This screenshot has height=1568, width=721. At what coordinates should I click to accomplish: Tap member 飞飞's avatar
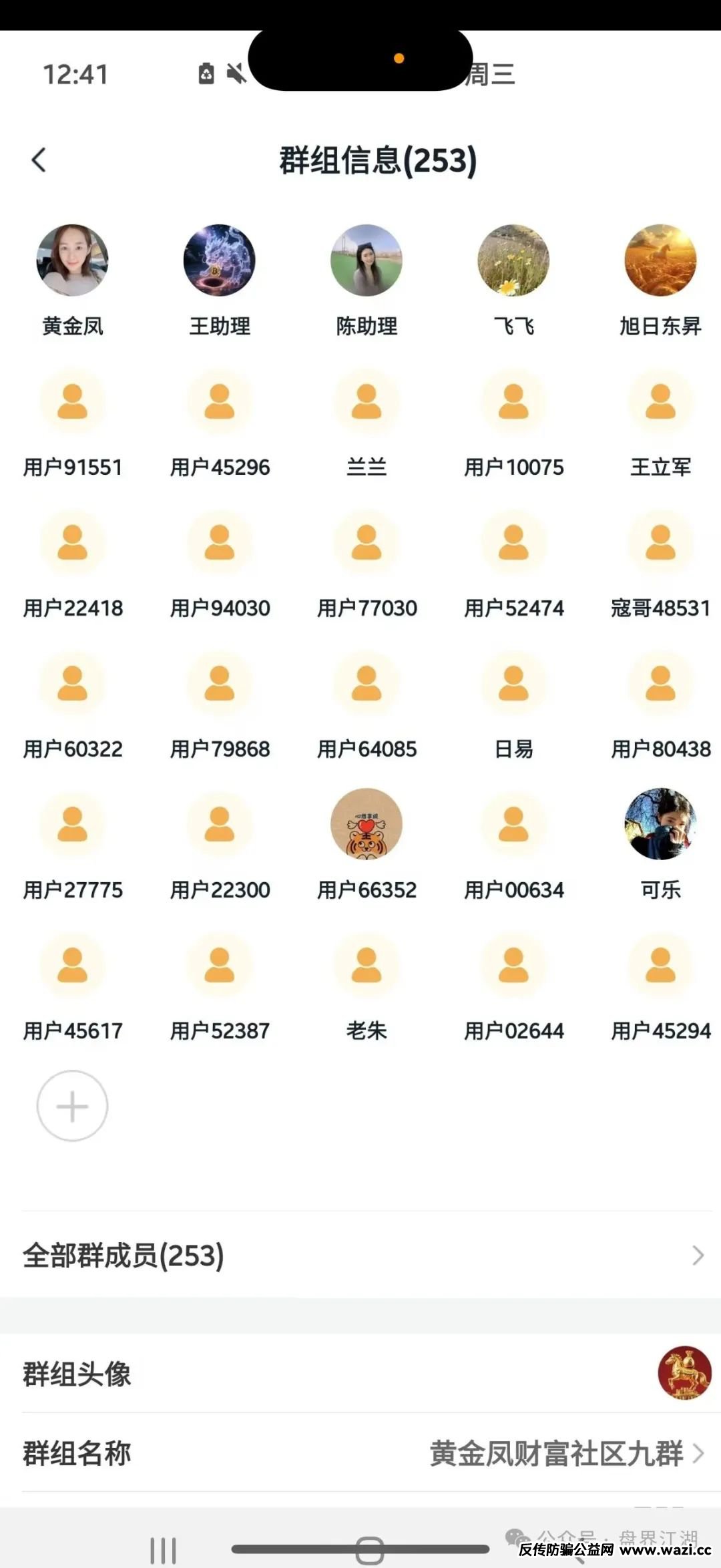513,260
